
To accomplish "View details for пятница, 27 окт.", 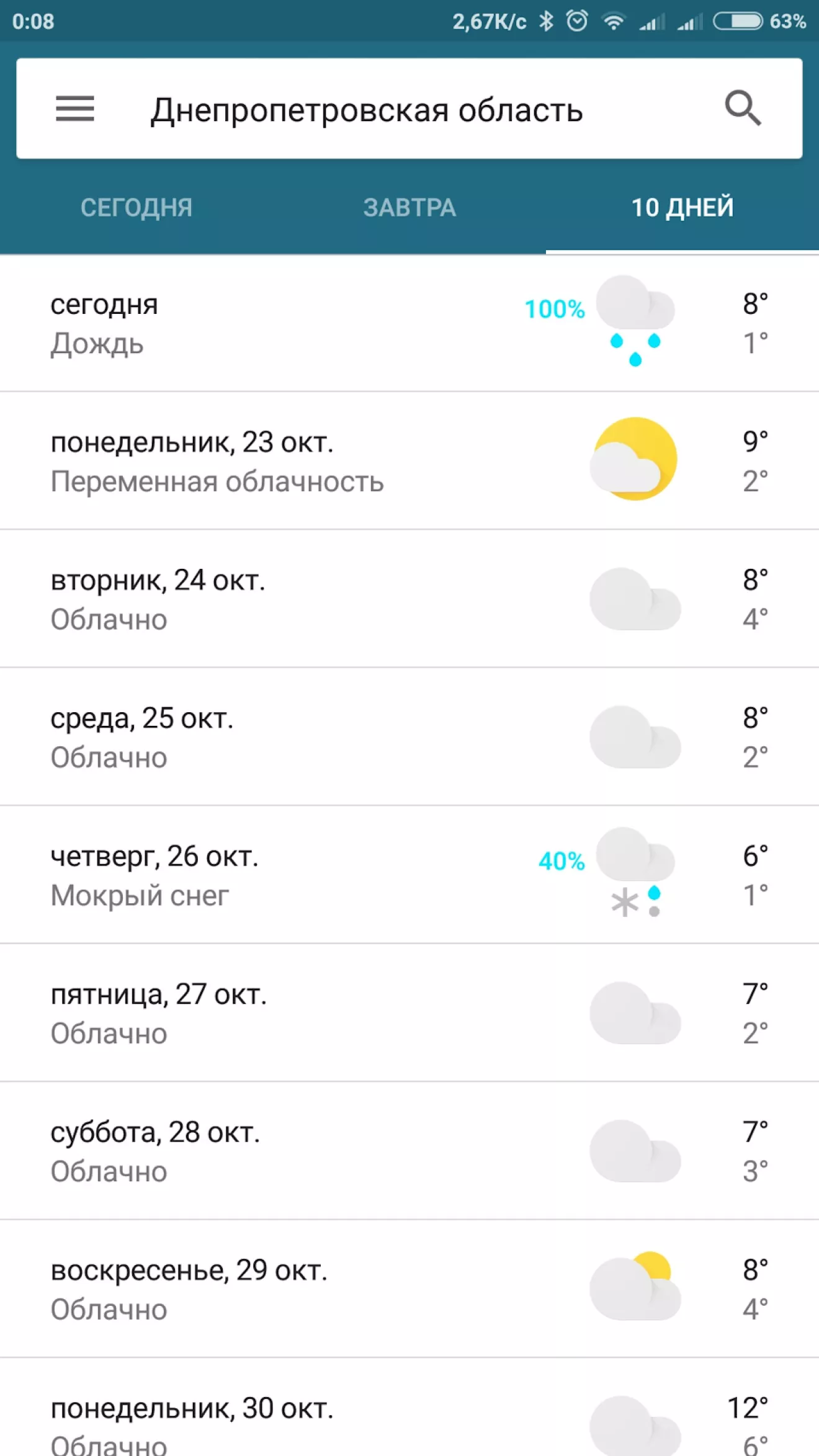I will pos(409,1013).
